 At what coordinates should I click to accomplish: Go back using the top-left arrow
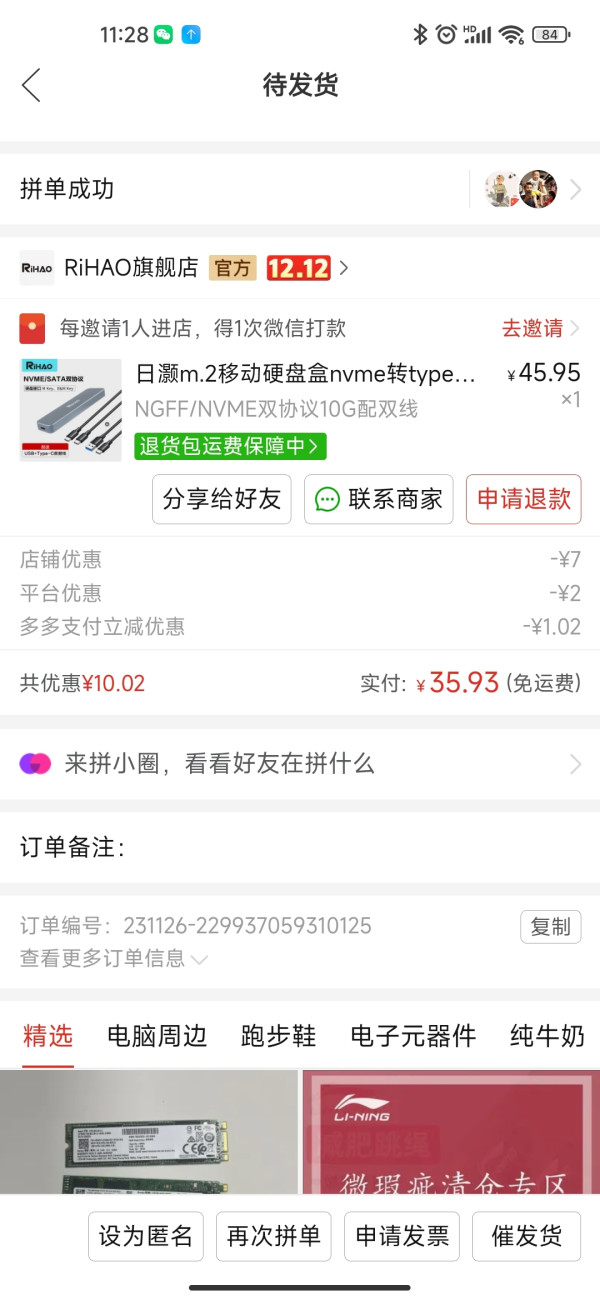tap(31, 85)
